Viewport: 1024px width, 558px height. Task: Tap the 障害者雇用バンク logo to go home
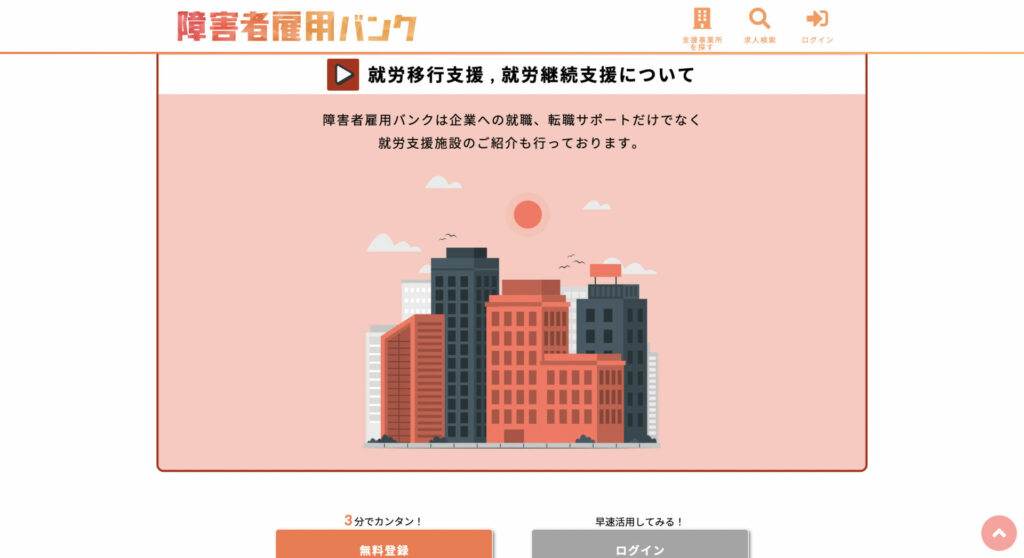(296, 26)
